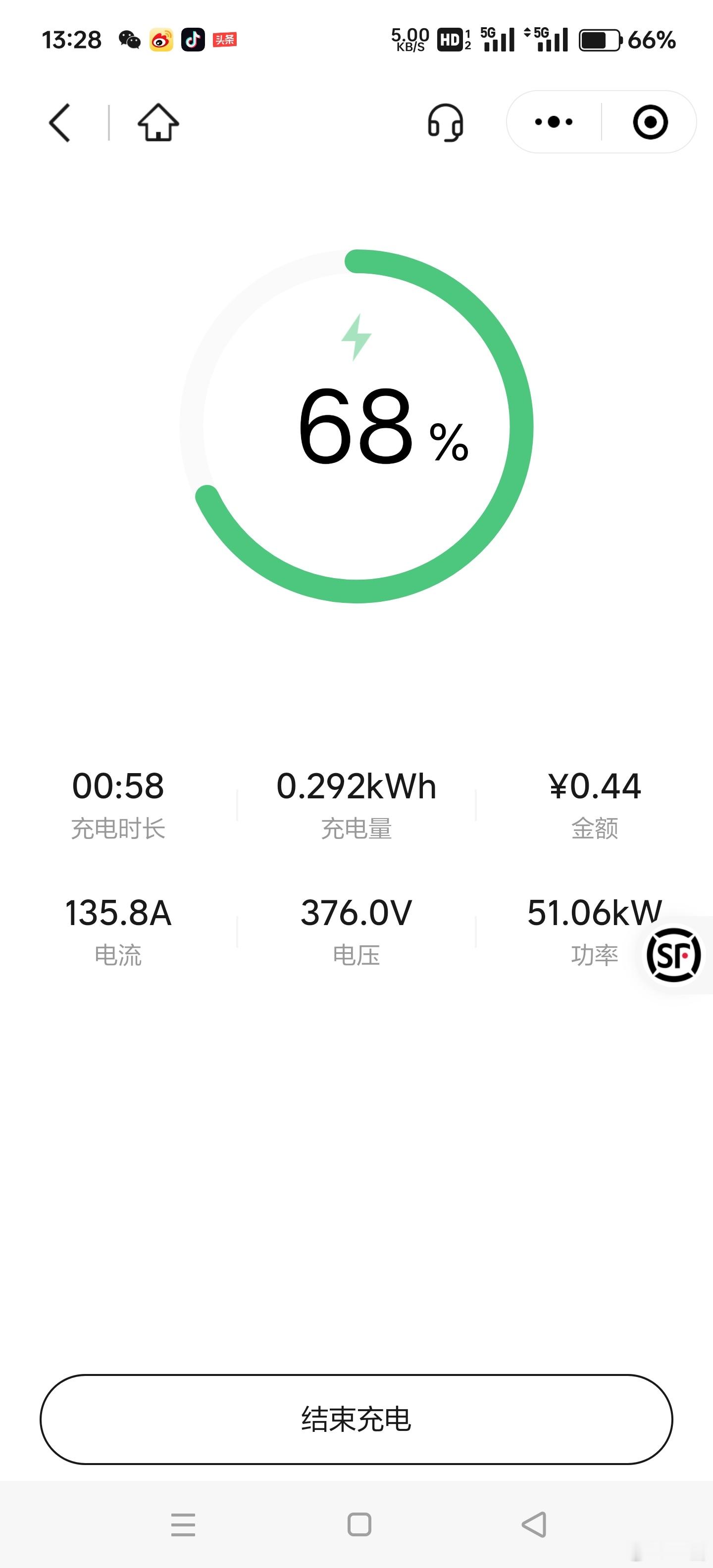Contact customer service via the headset icon
Screen dimensions: 713x1568
point(445,122)
